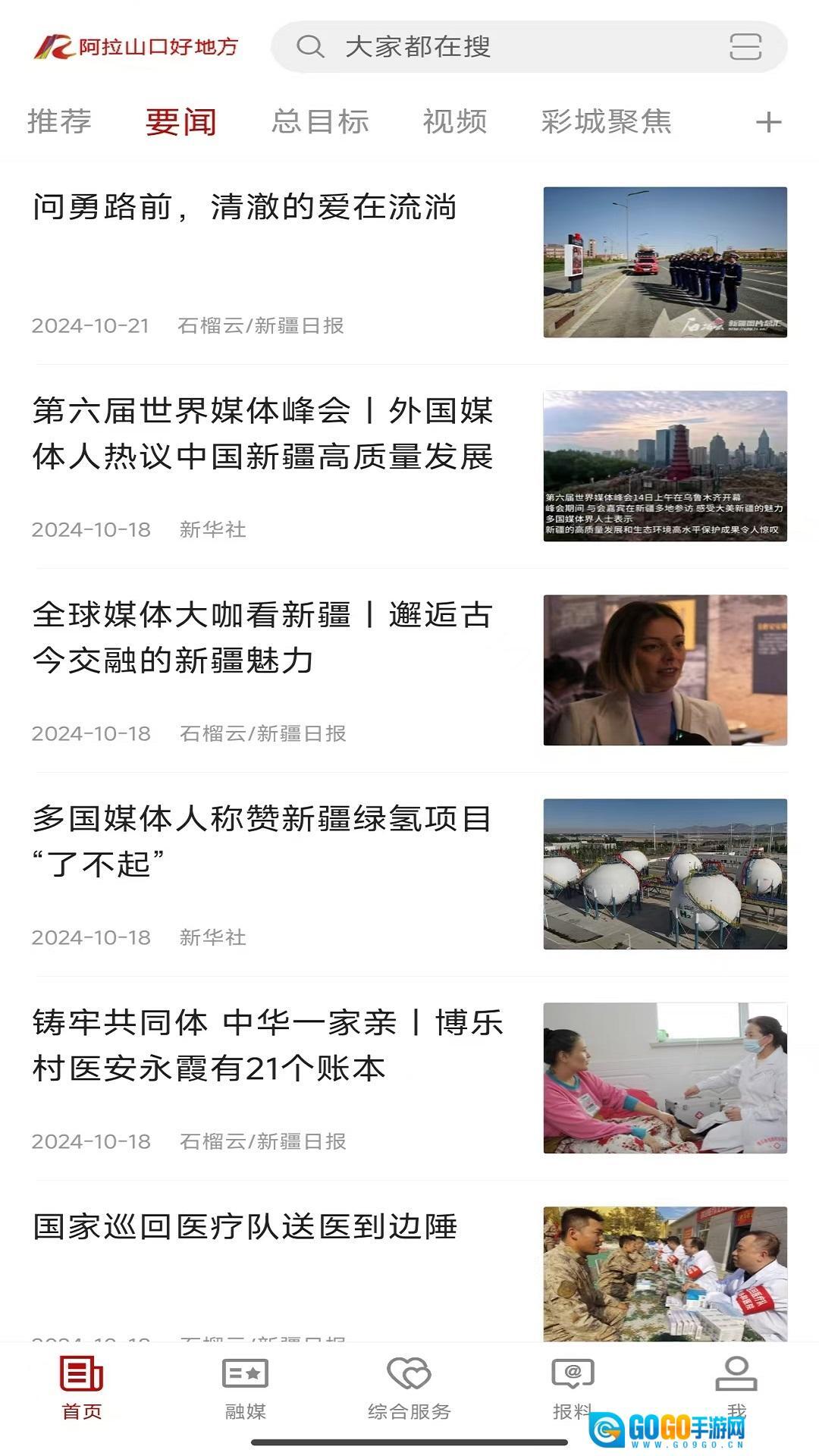Open story on 博乐村医安永霞
Image resolution: width=819 pixels, height=1456 pixels.
click(x=267, y=1045)
